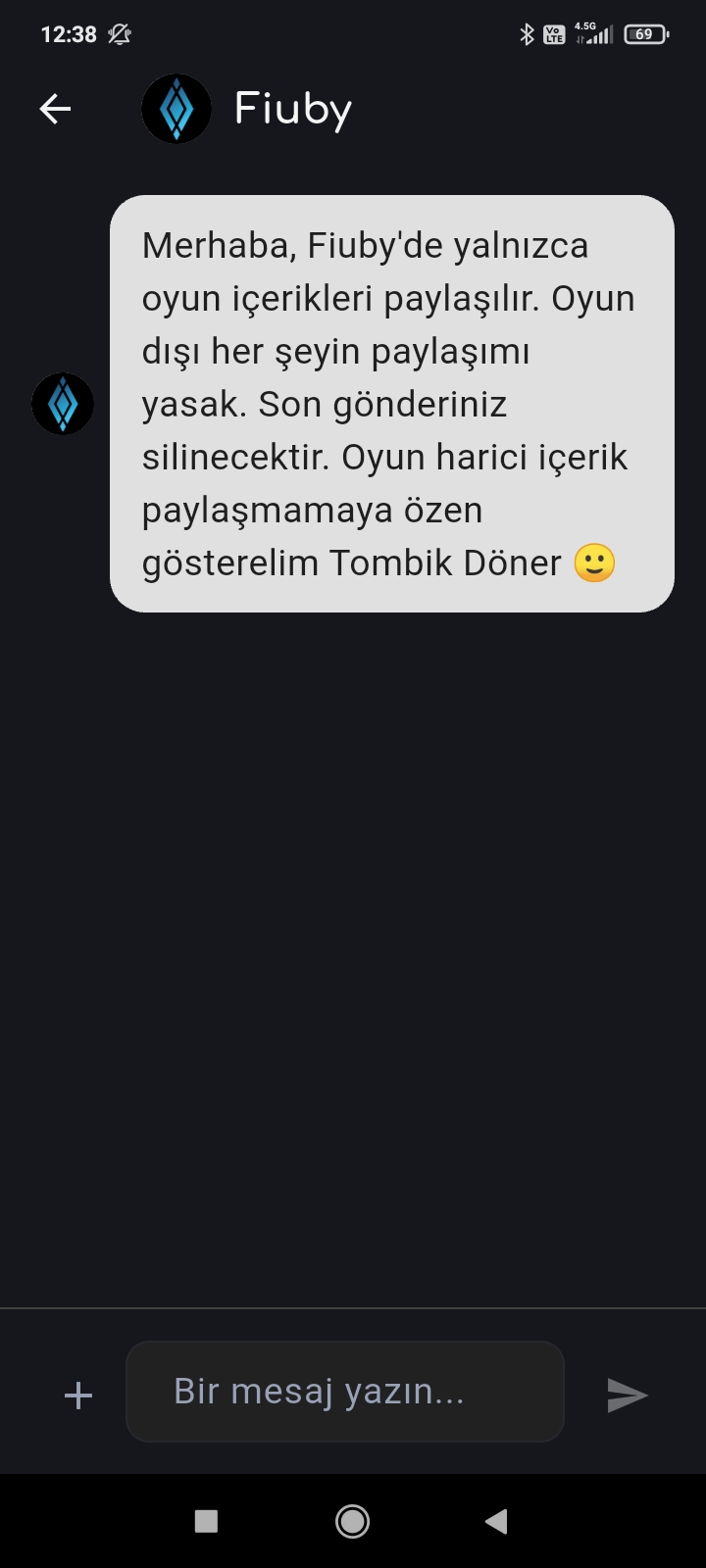The image size is (706, 1568).
Task: Open Fiuby's avatar beside the message bubble
Action: pos(63,404)
